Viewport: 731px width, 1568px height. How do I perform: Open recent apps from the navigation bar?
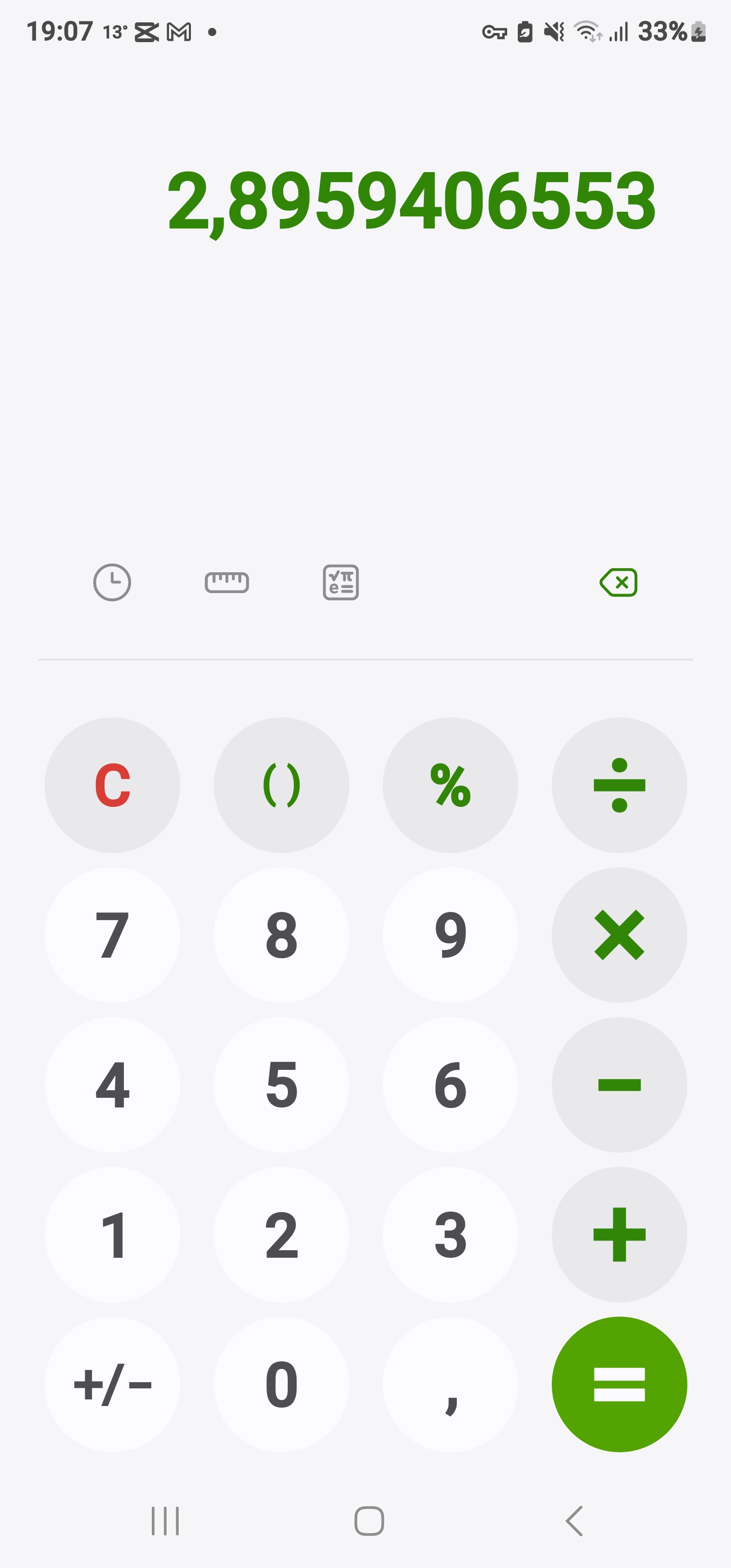point(165,1520)
